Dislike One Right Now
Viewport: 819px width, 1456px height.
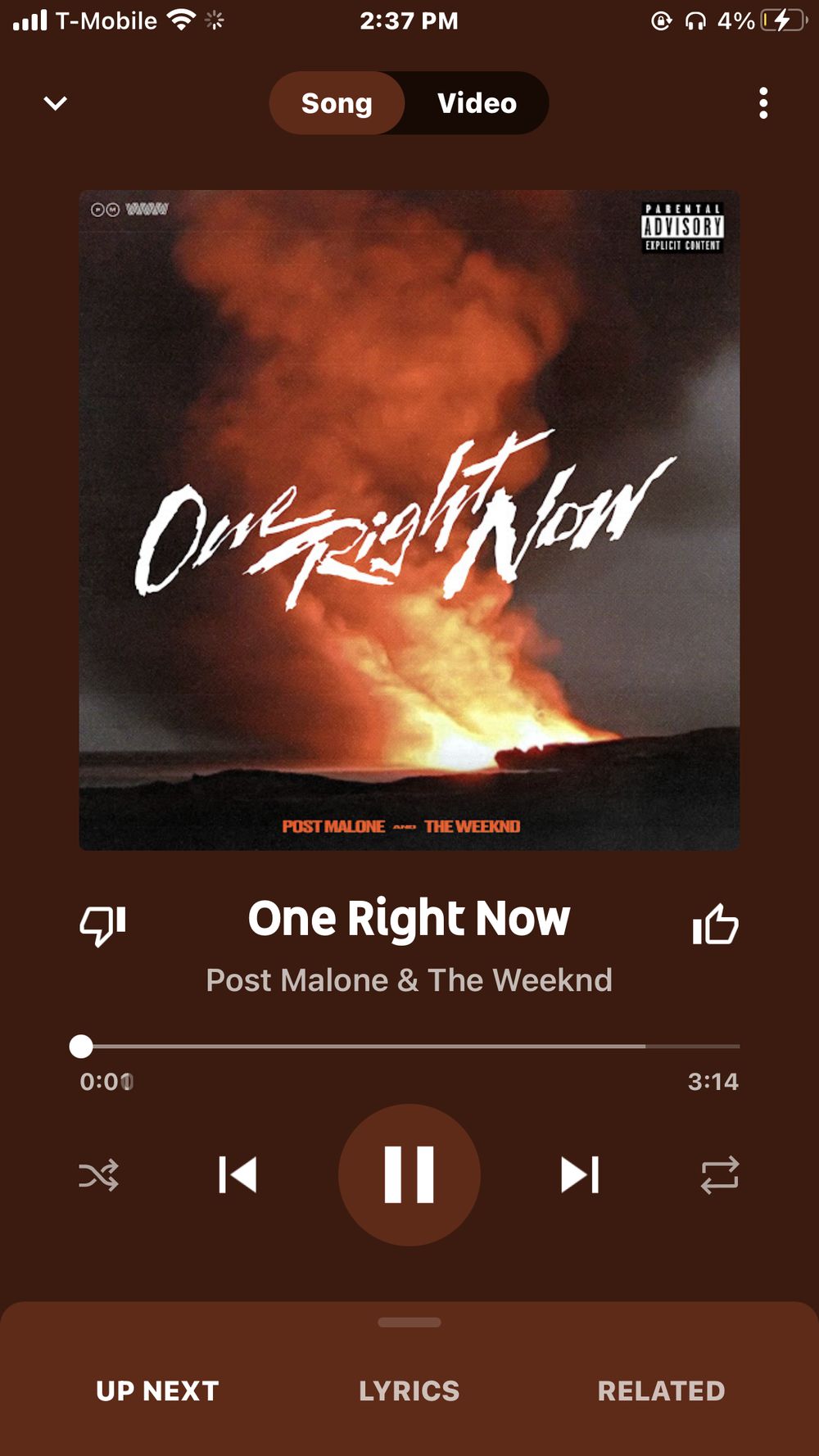[x=102, y=925]
